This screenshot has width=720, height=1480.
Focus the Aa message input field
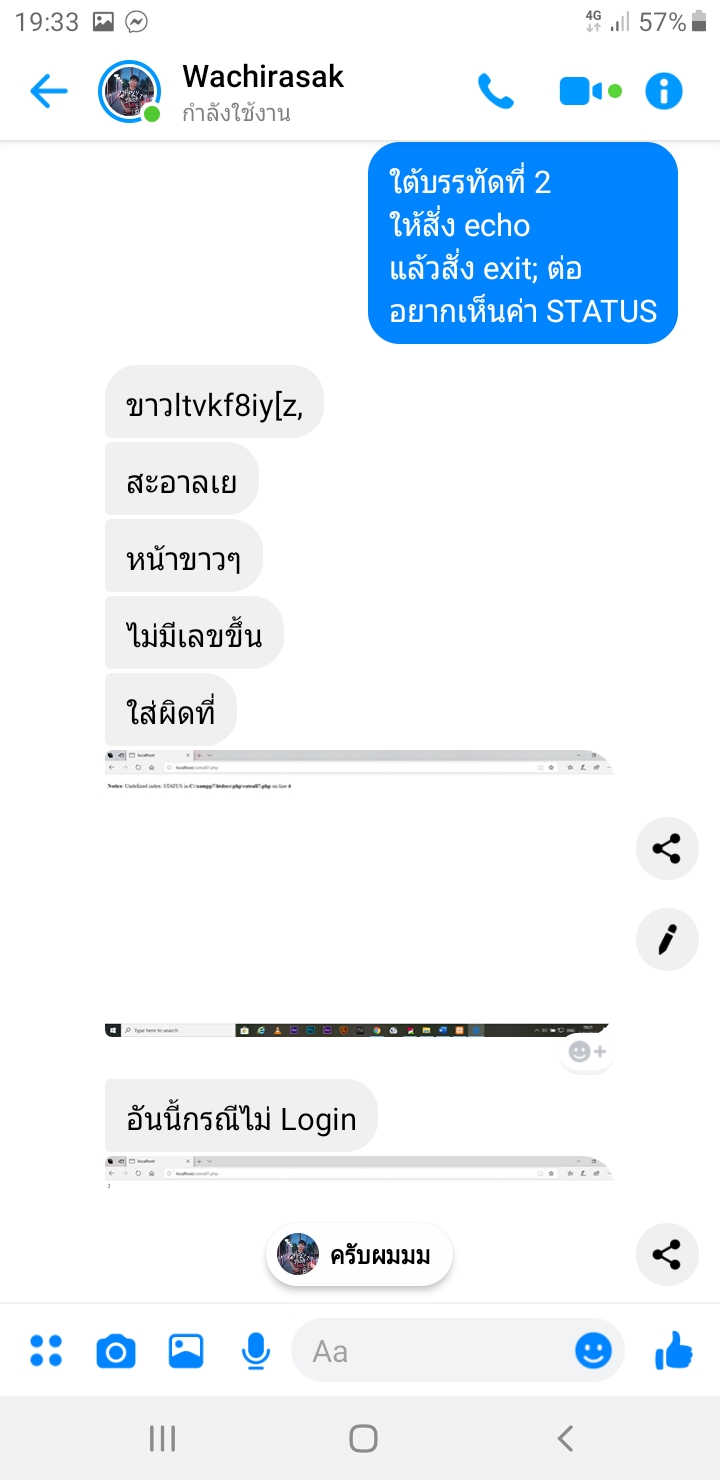(430, 1352)
